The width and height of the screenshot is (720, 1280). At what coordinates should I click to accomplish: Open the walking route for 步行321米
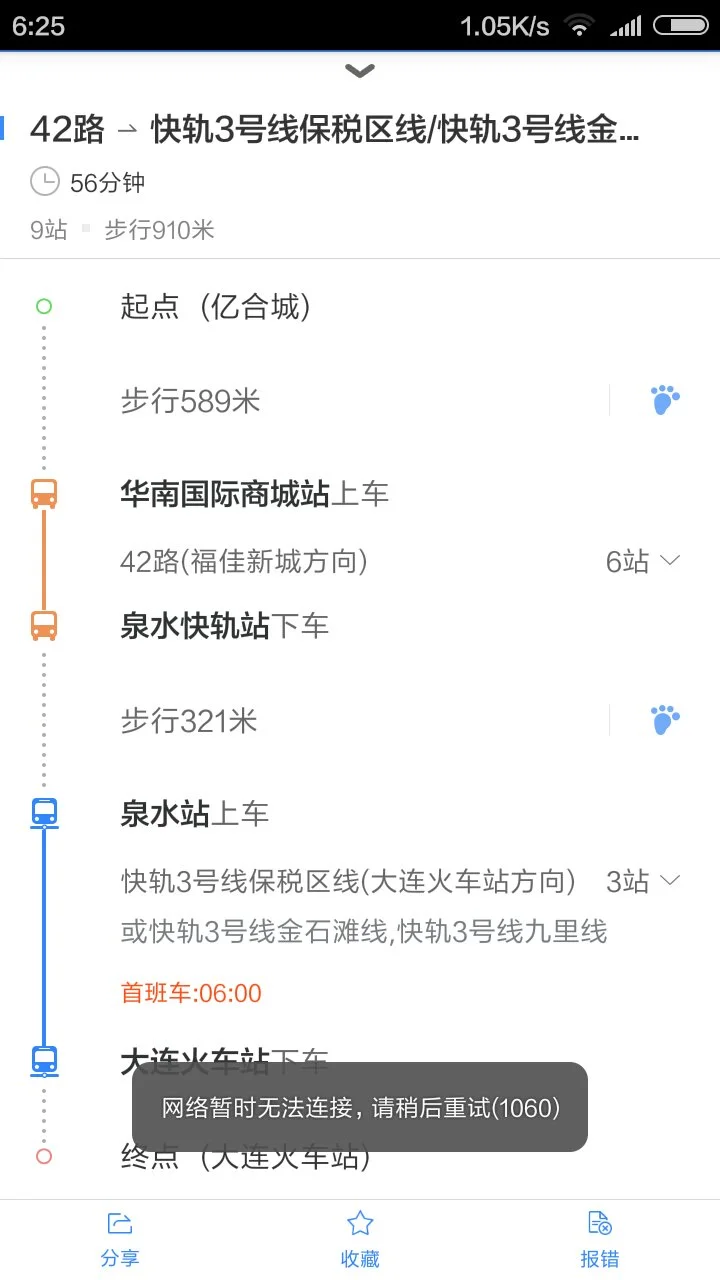click(x=666, y=719)
